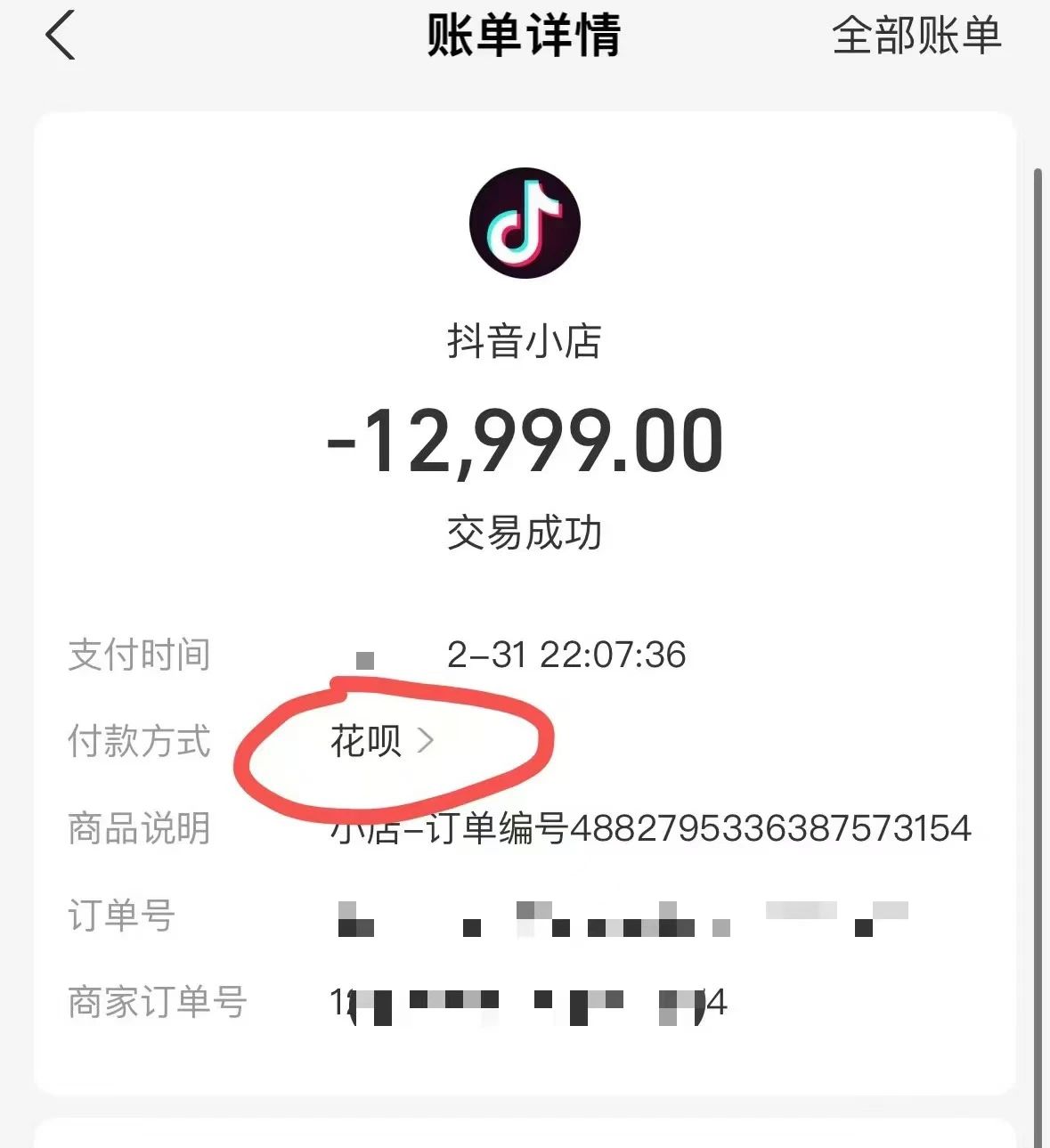Go back using the top-left arrow
The width and height of the screenshot is (1050, 1148).
pyautogui.click(x=61, y=37)
